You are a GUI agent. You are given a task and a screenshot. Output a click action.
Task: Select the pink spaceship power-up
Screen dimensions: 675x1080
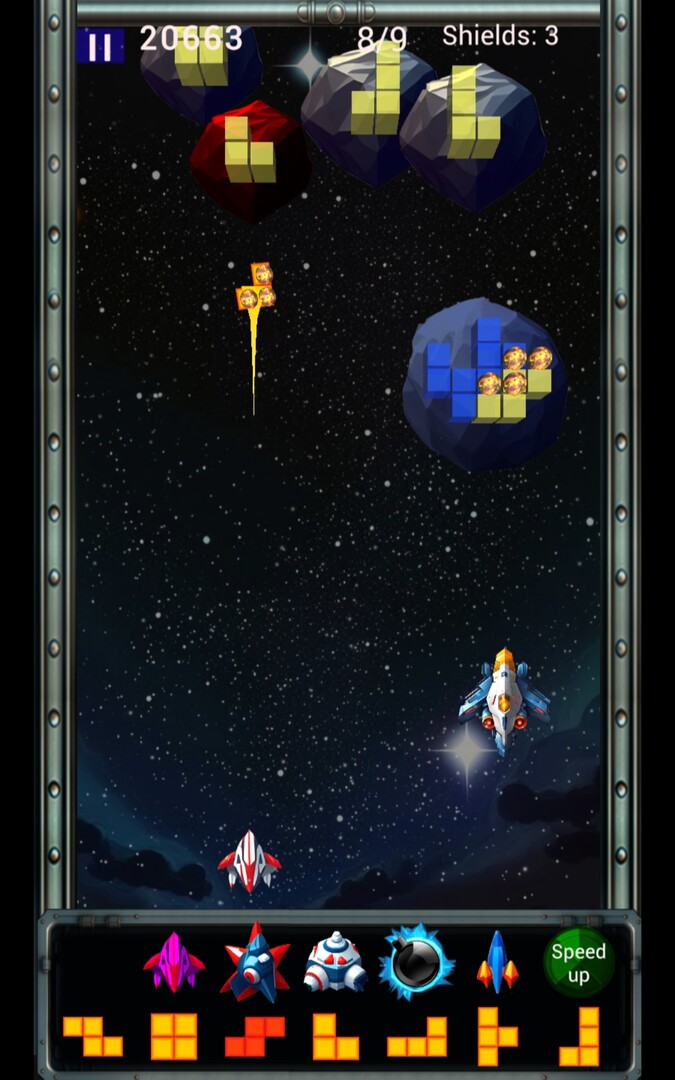pos(174,963)
